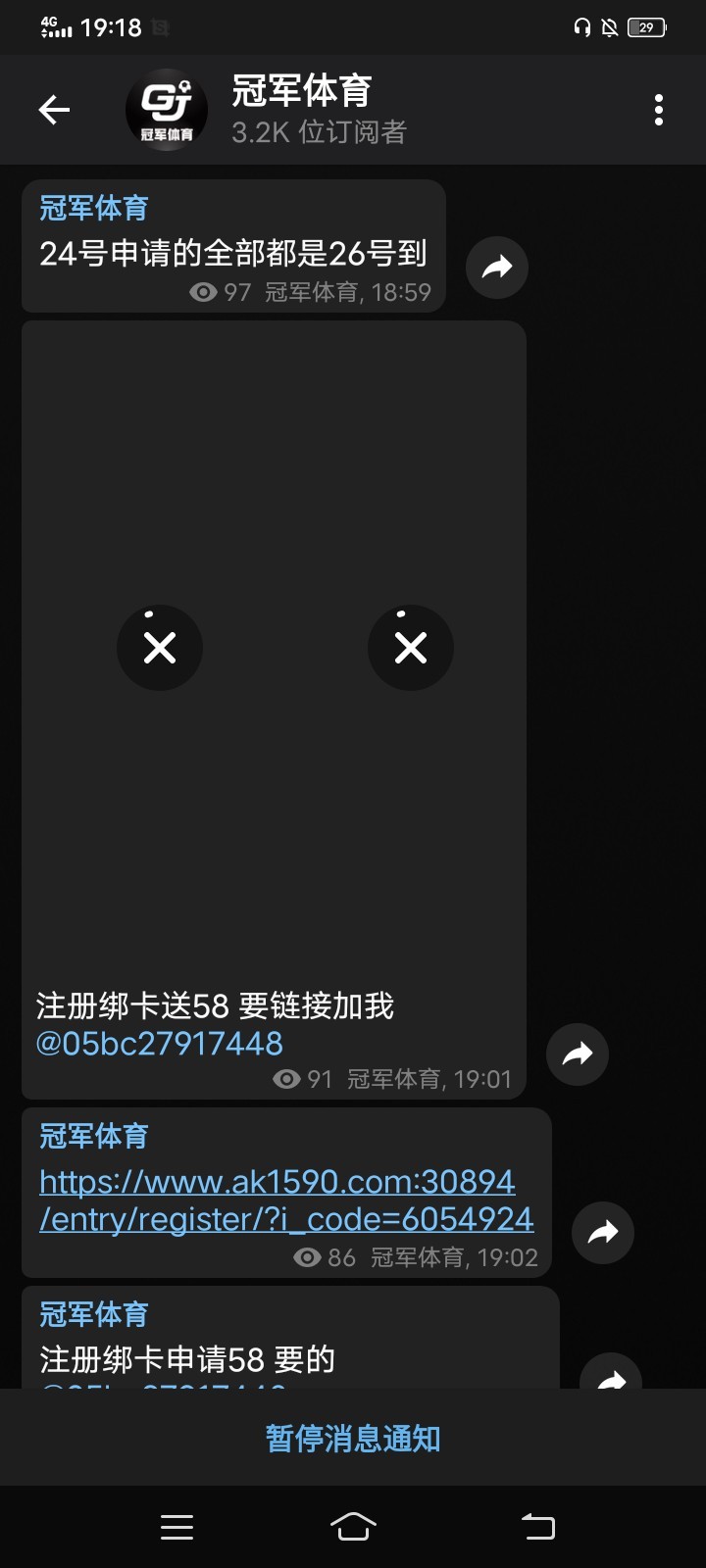The height and width of the screenshot is (1568, 706).
Task: Open the channel overflow menu
Action: (659, 110)
